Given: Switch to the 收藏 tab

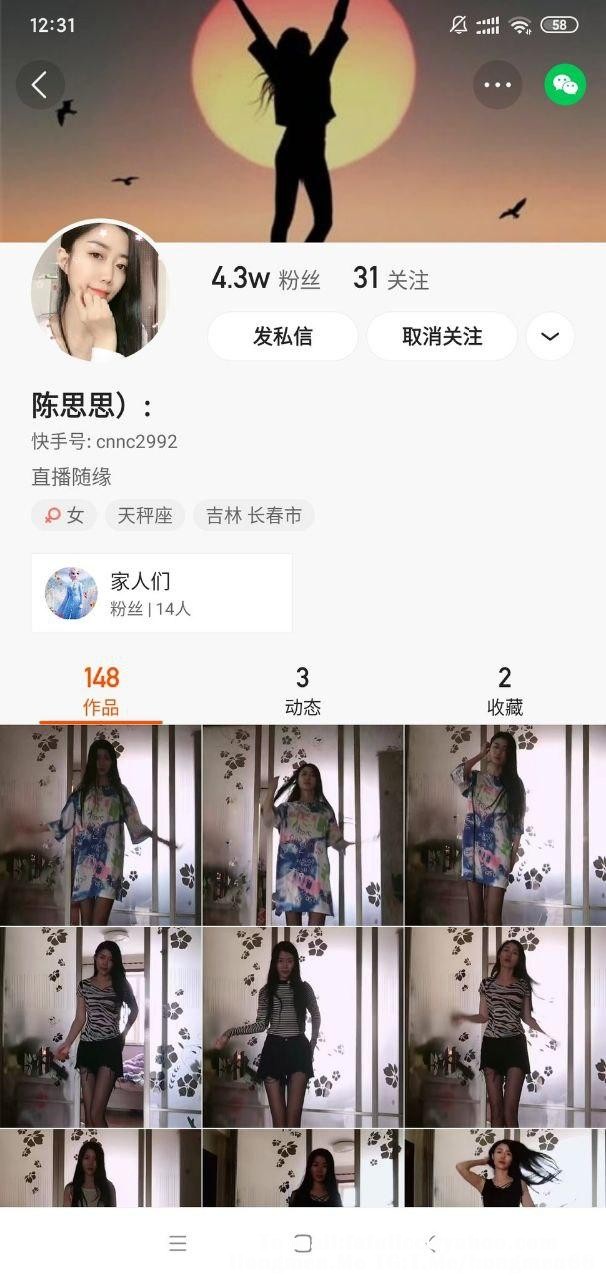Looking at the screenshot, I should click(505, 691).
